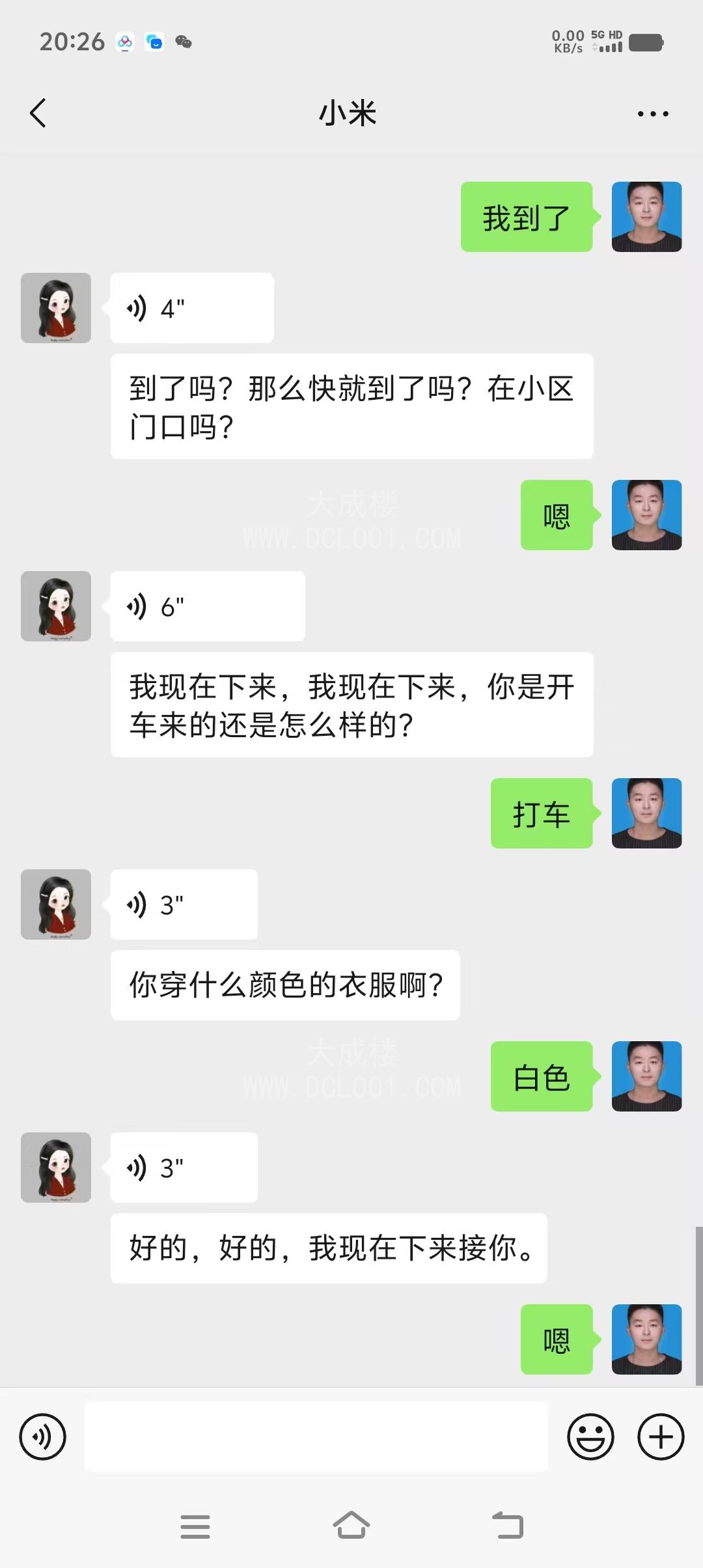This screenshot has height=1568, width=703.
Task: Switch to voice message input mode
Action: click(43, 1436)
